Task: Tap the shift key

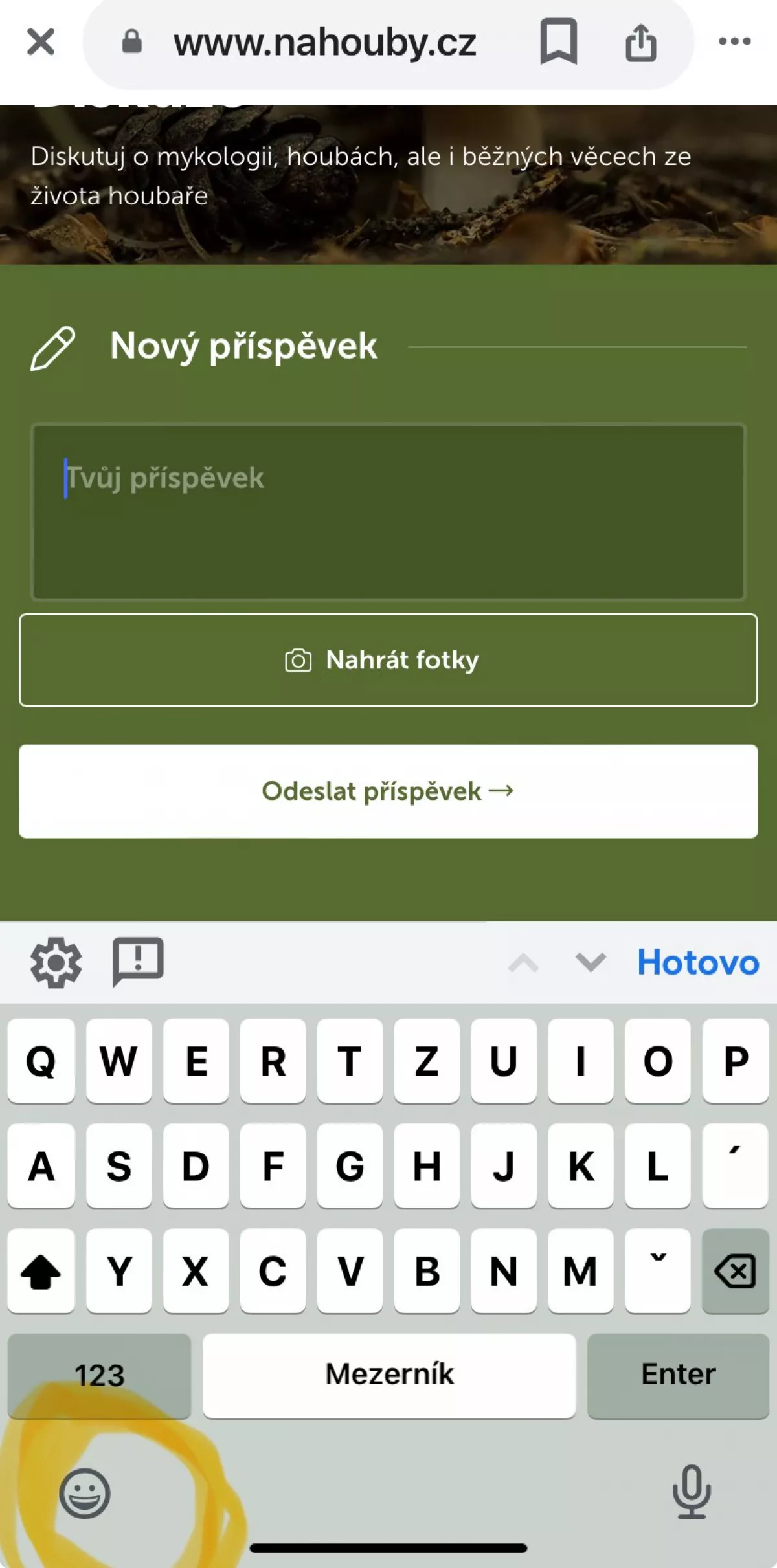Action: pos(41,1271)
